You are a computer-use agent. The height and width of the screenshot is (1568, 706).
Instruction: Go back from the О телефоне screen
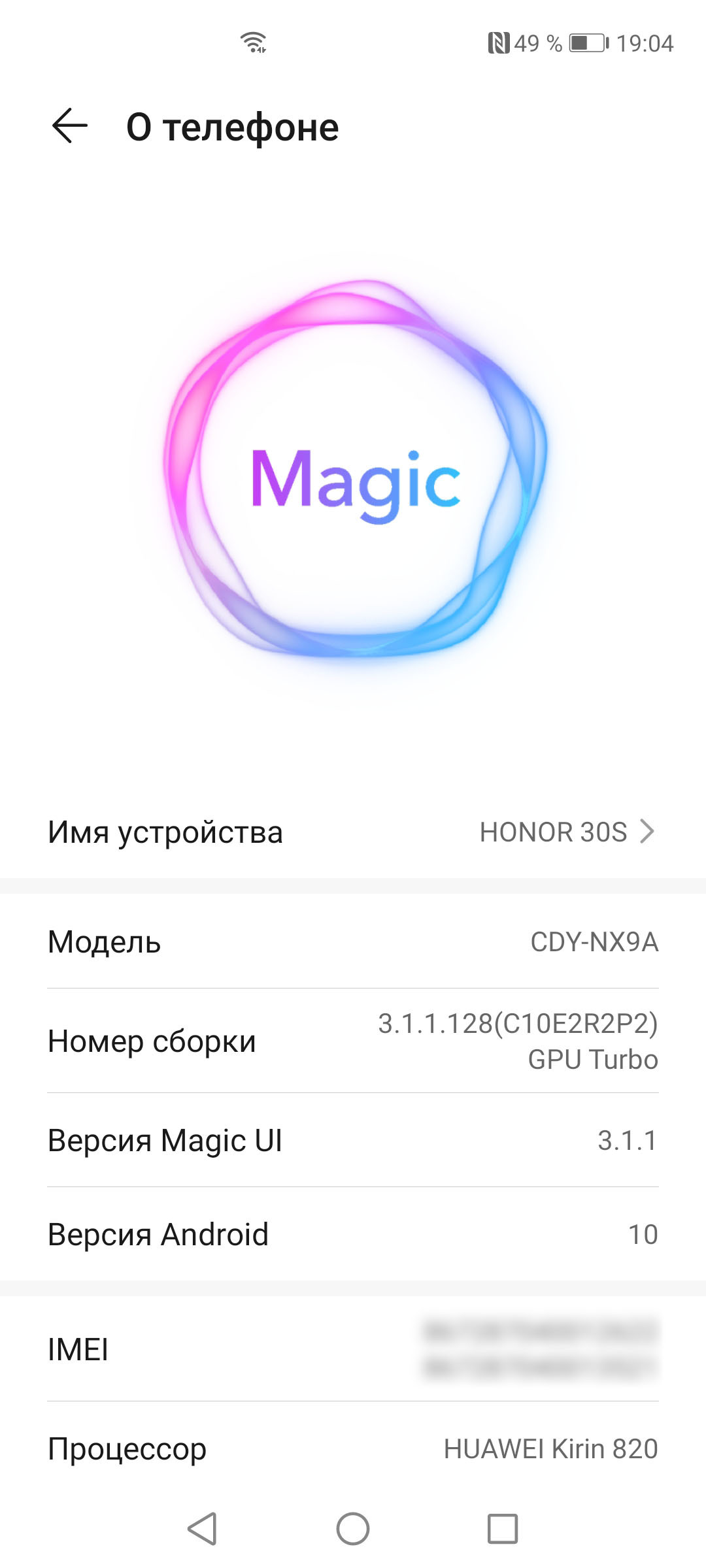click(70, 126)
